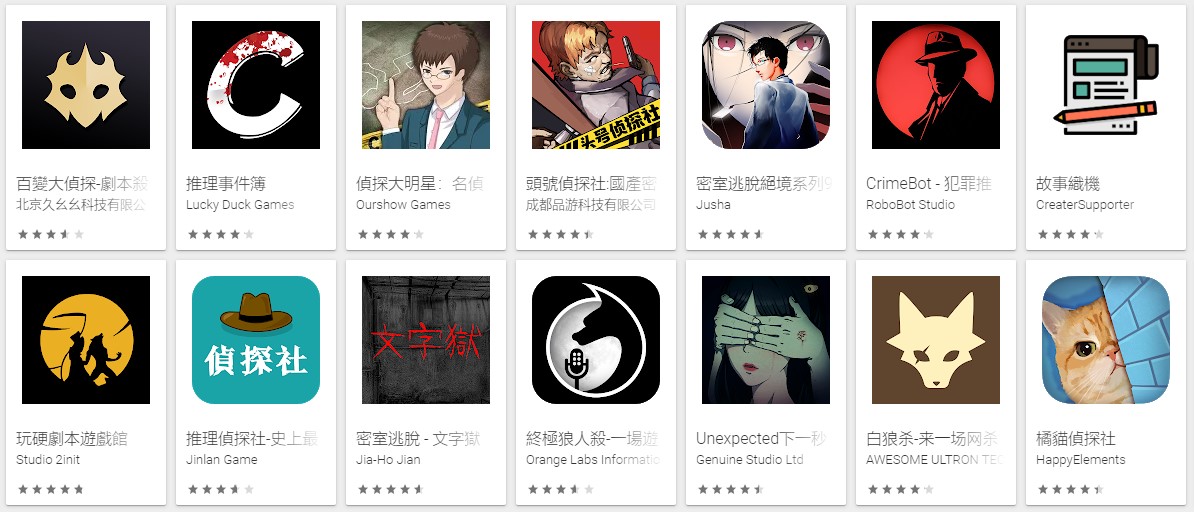The width and height of the screenshot is (1194, 512).
Task: Open 玩硬劇本遊戲館 by Studio 2init
Action: pos(85,340)
